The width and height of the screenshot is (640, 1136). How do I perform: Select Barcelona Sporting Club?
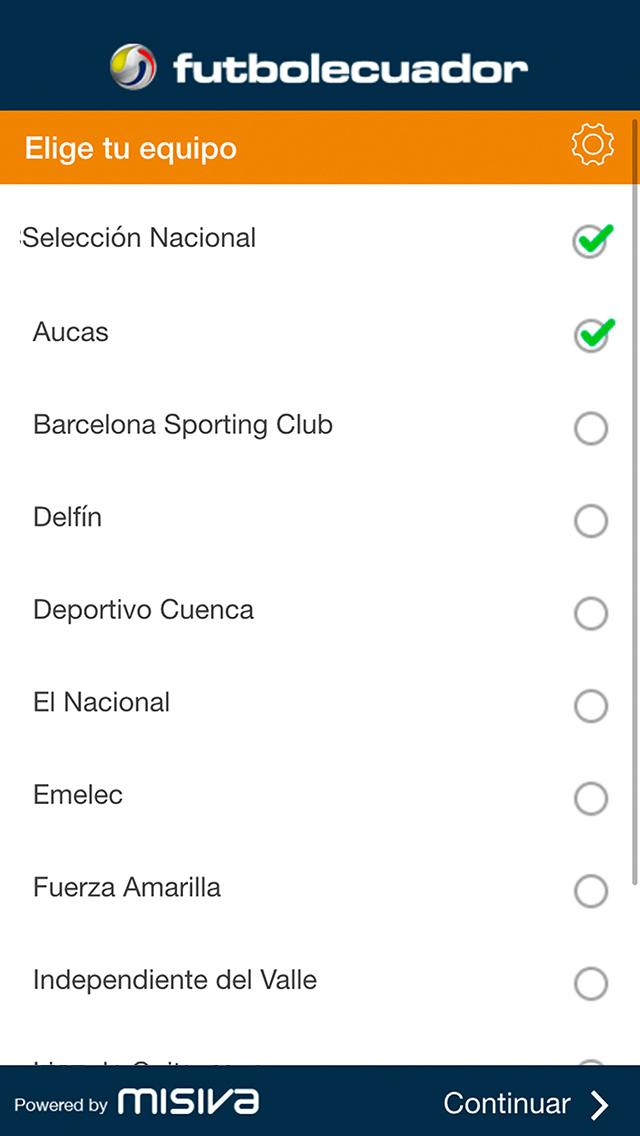(591, 428)
